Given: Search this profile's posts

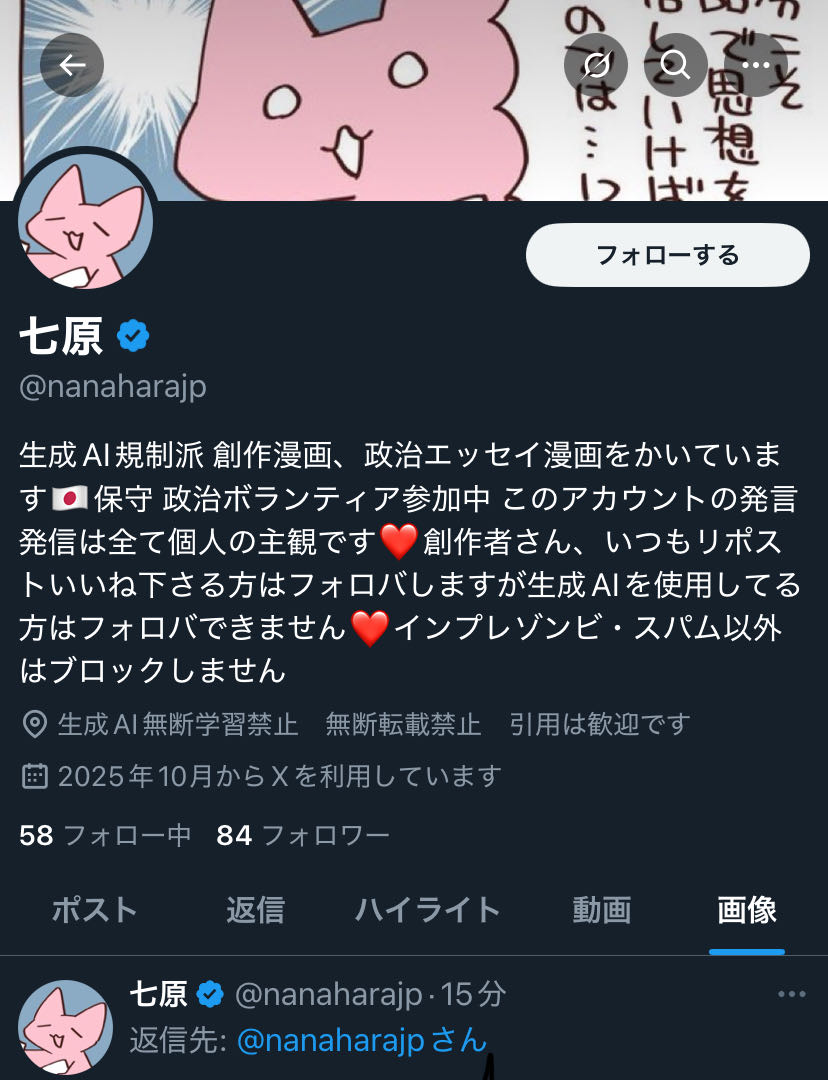Looking at the screenshot, I should pos(677,65).
